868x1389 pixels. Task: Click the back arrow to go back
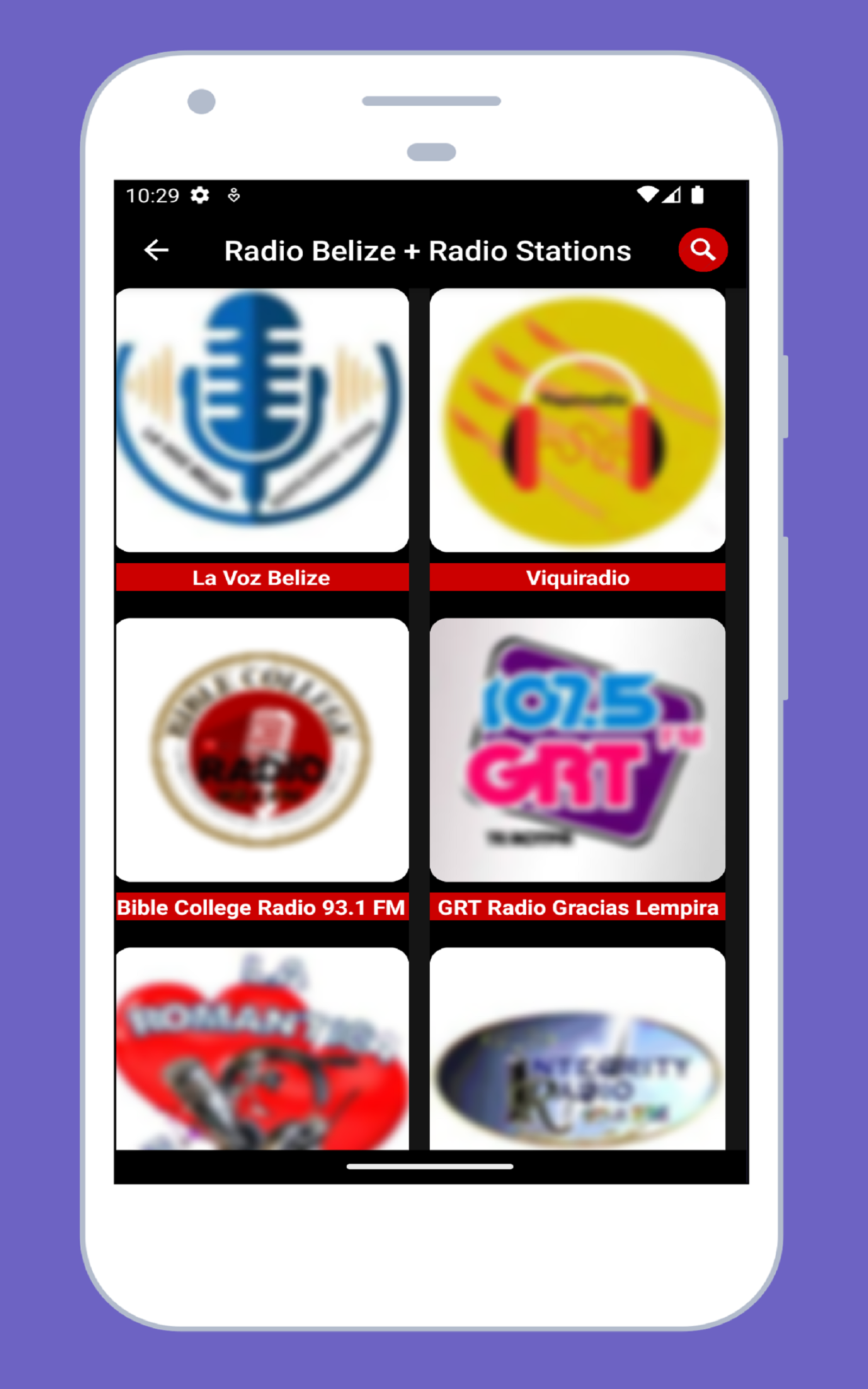click(155, 250)
